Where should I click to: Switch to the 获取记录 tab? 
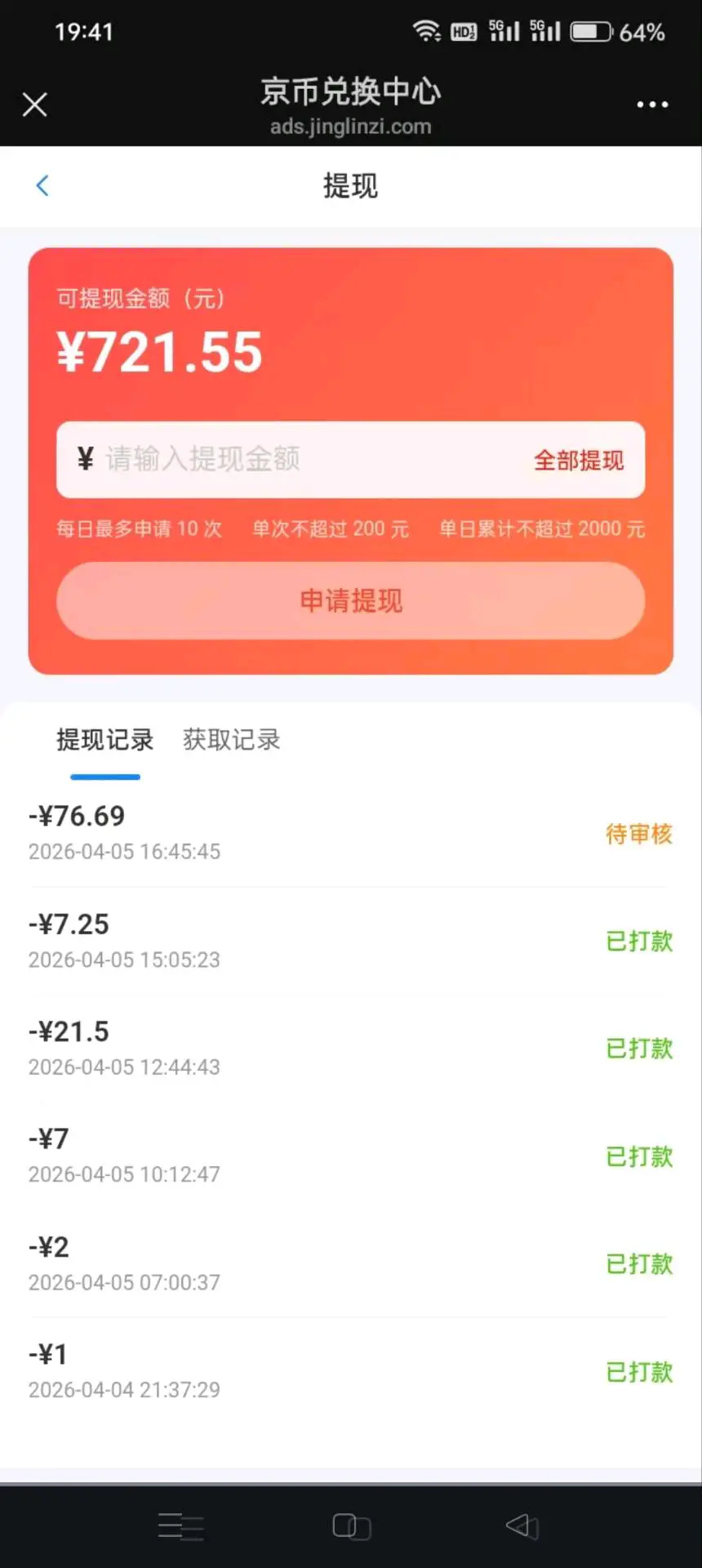coord(231,740)
